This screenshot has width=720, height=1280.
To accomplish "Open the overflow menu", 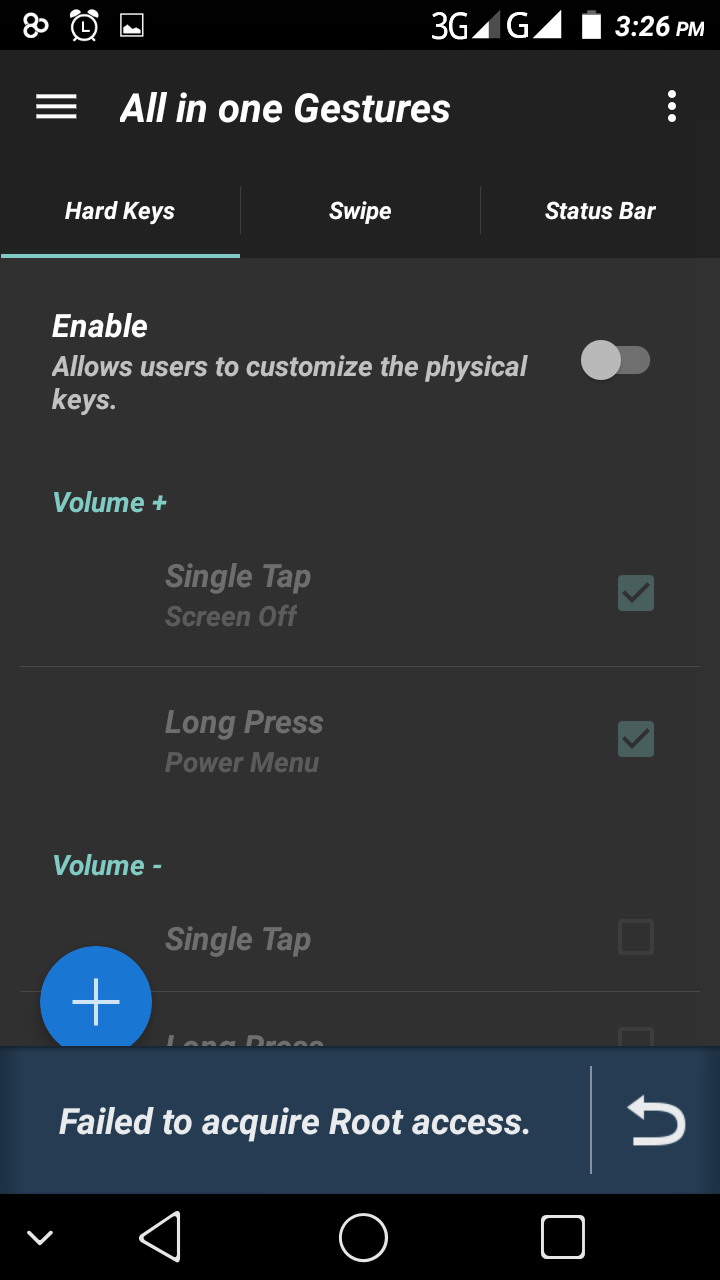I will click(x=671, y=107).
